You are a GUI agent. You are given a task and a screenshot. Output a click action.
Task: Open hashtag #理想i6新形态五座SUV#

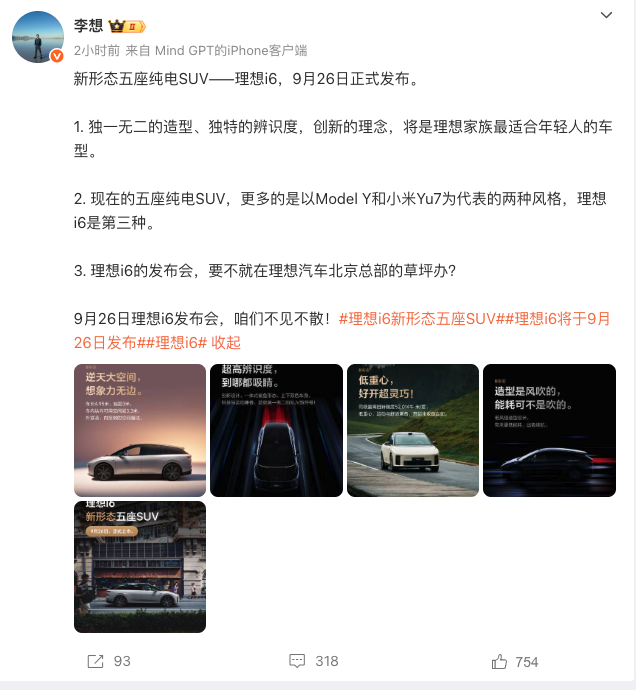pyautogui.click(x=423, y=318)
